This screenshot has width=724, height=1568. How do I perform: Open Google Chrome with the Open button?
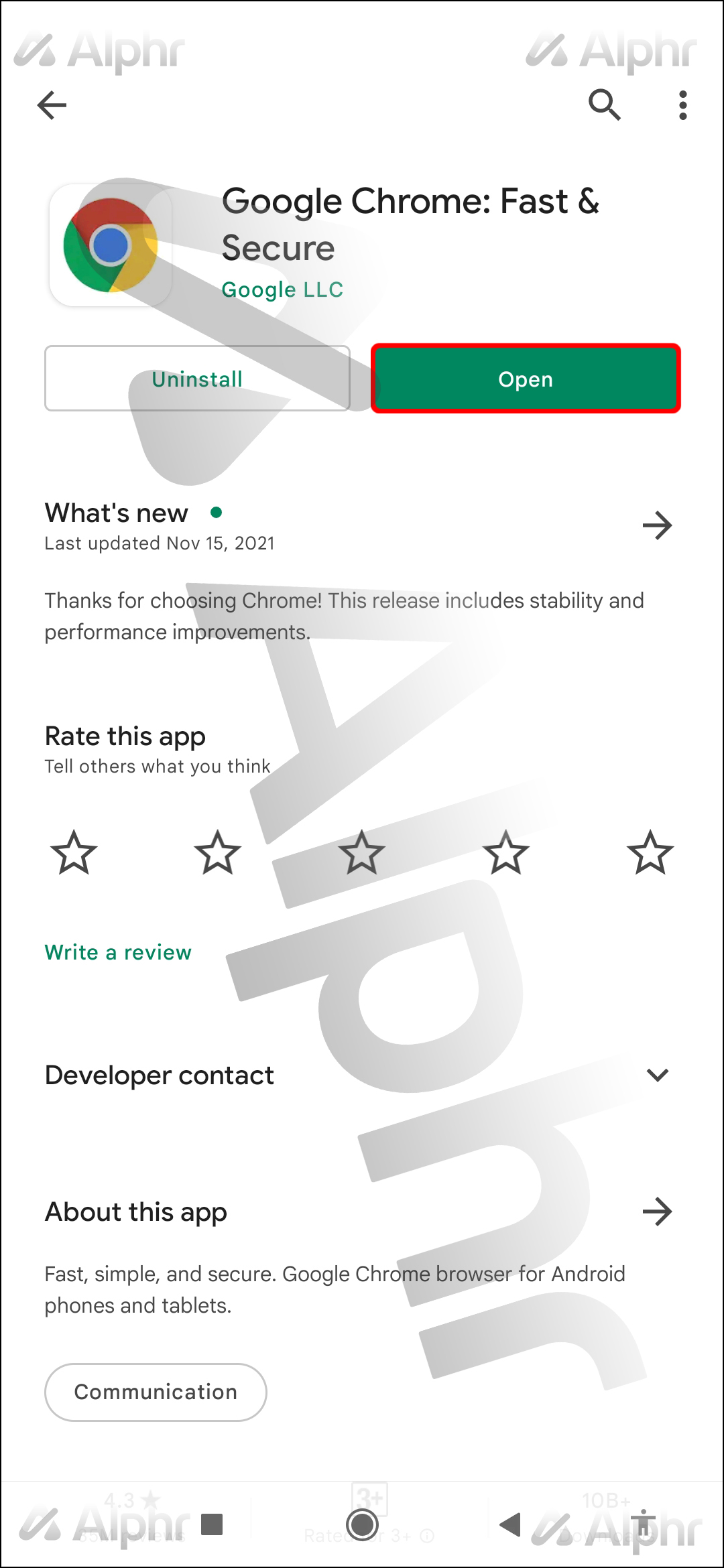click(526, 379)
